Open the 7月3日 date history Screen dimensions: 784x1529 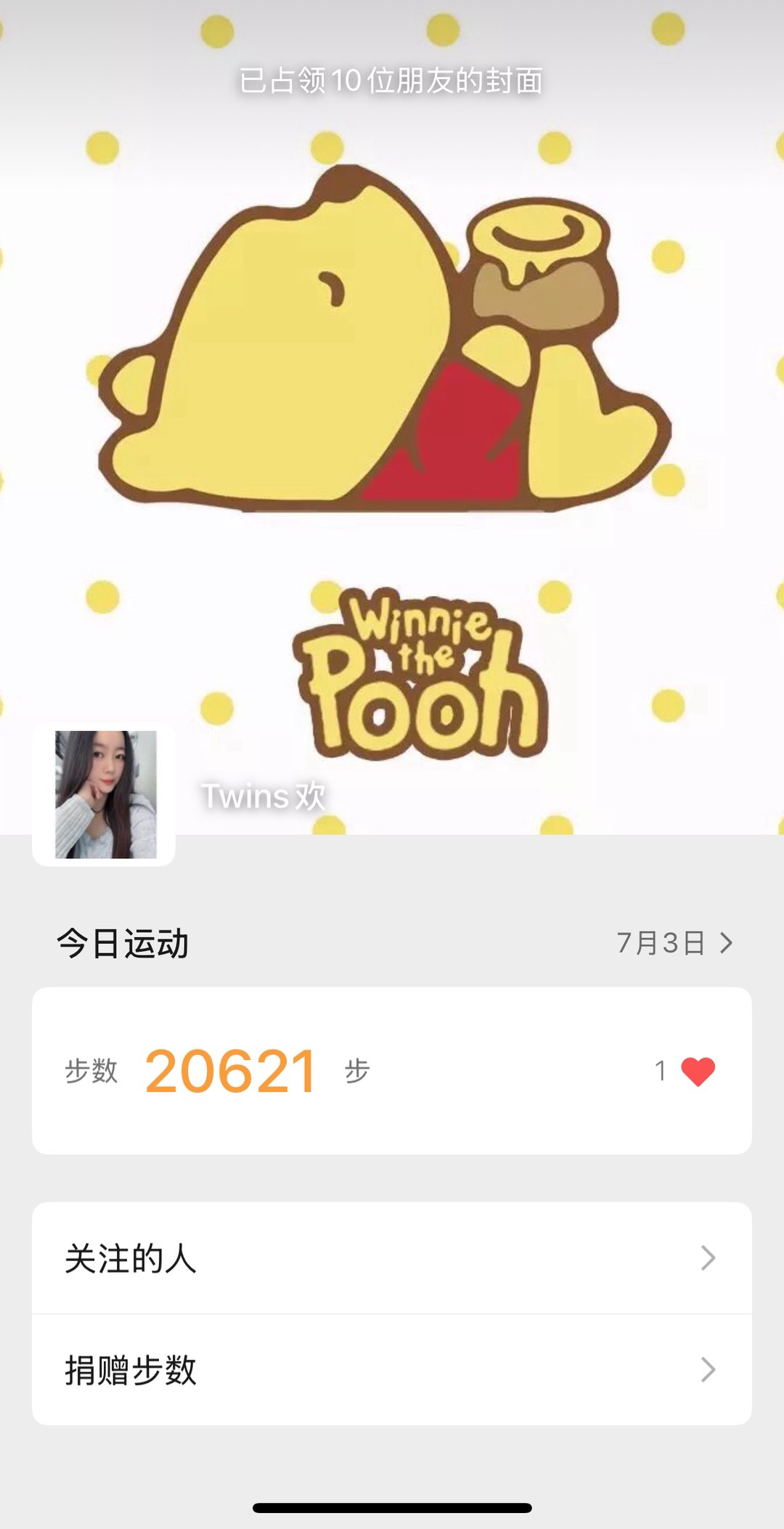[674, 943]
